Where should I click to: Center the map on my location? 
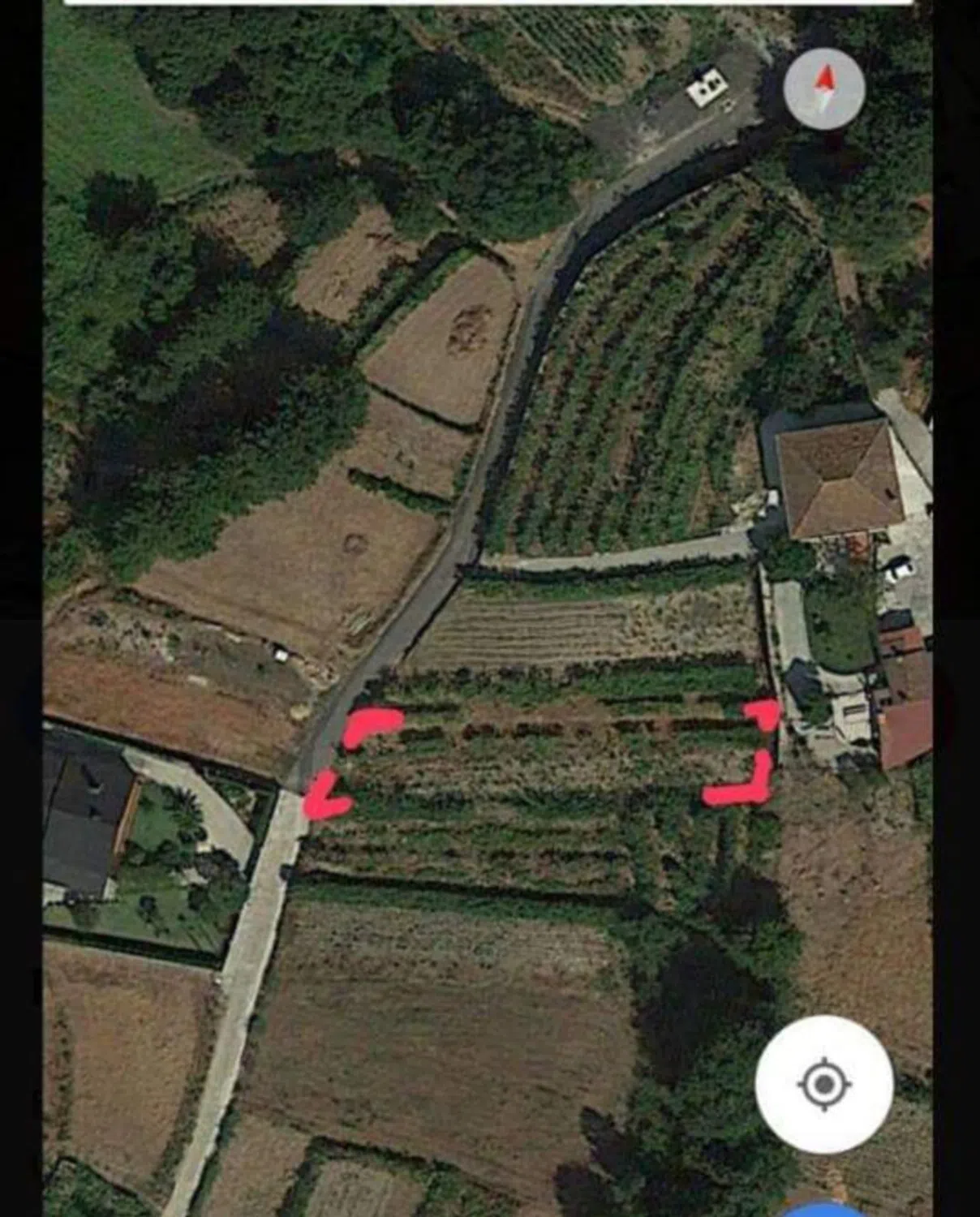pyautogui.click(x=824, y=1084)
